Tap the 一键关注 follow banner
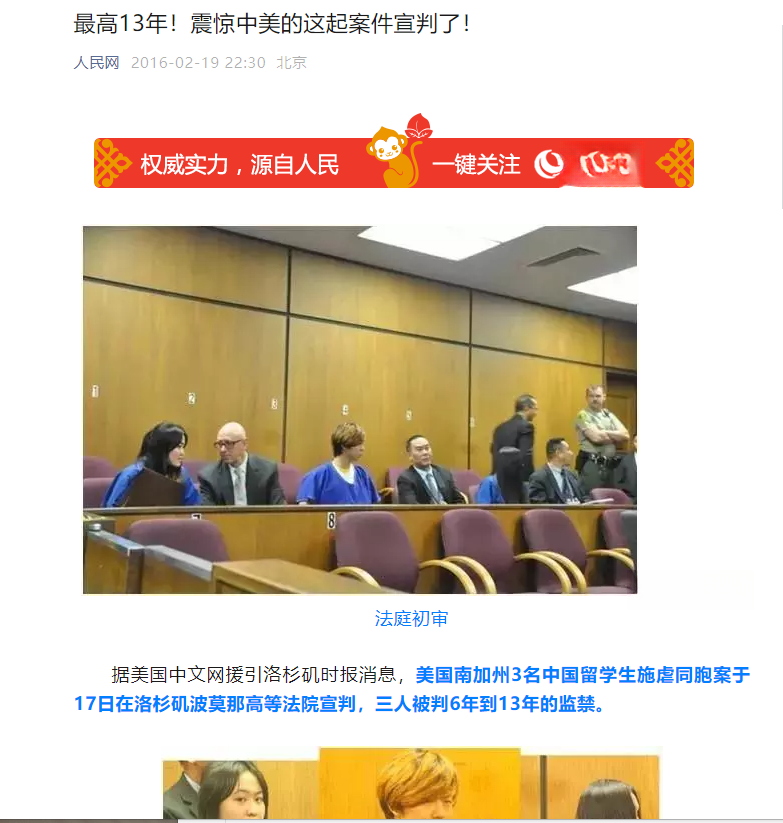The width and height of the screenshot is (783, 823). [477, 164]
